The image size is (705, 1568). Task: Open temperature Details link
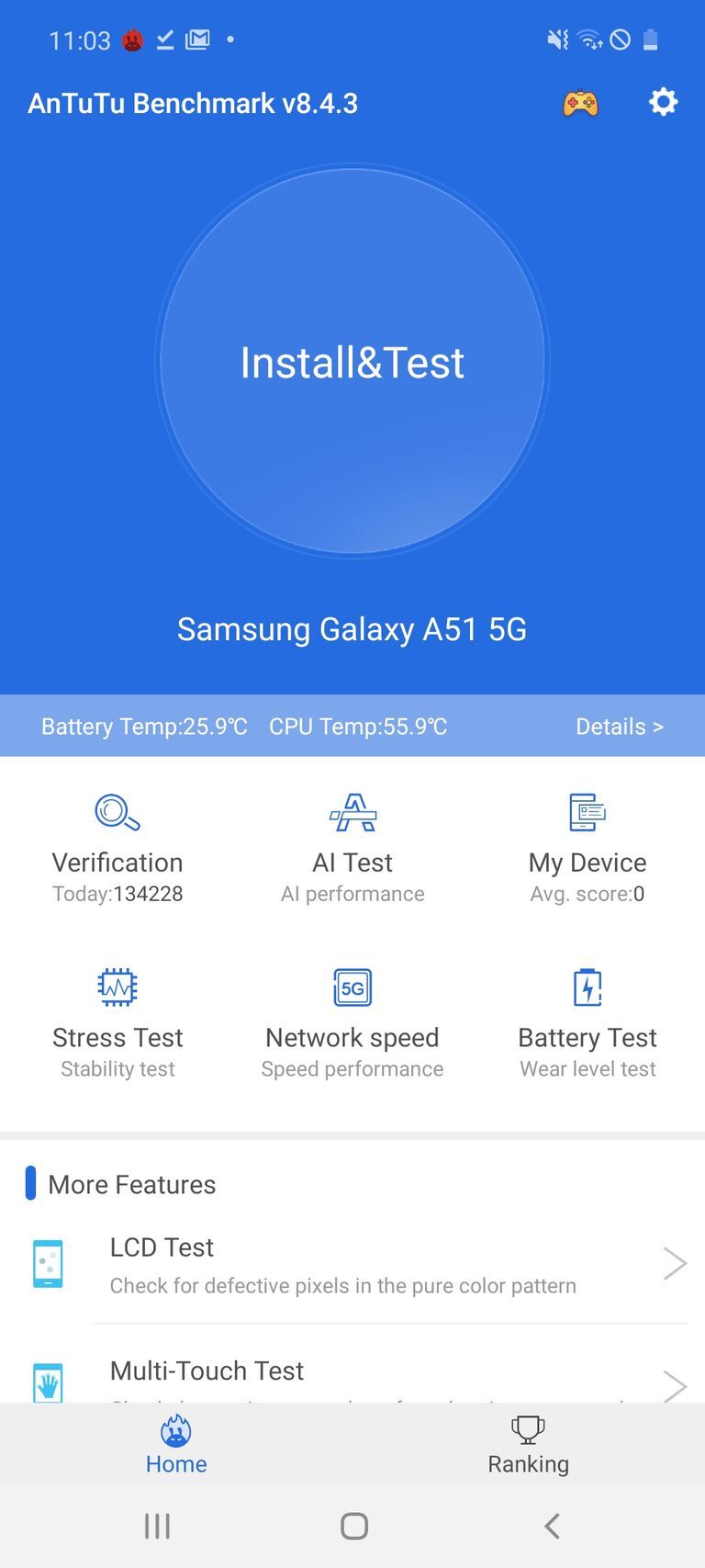620,726
